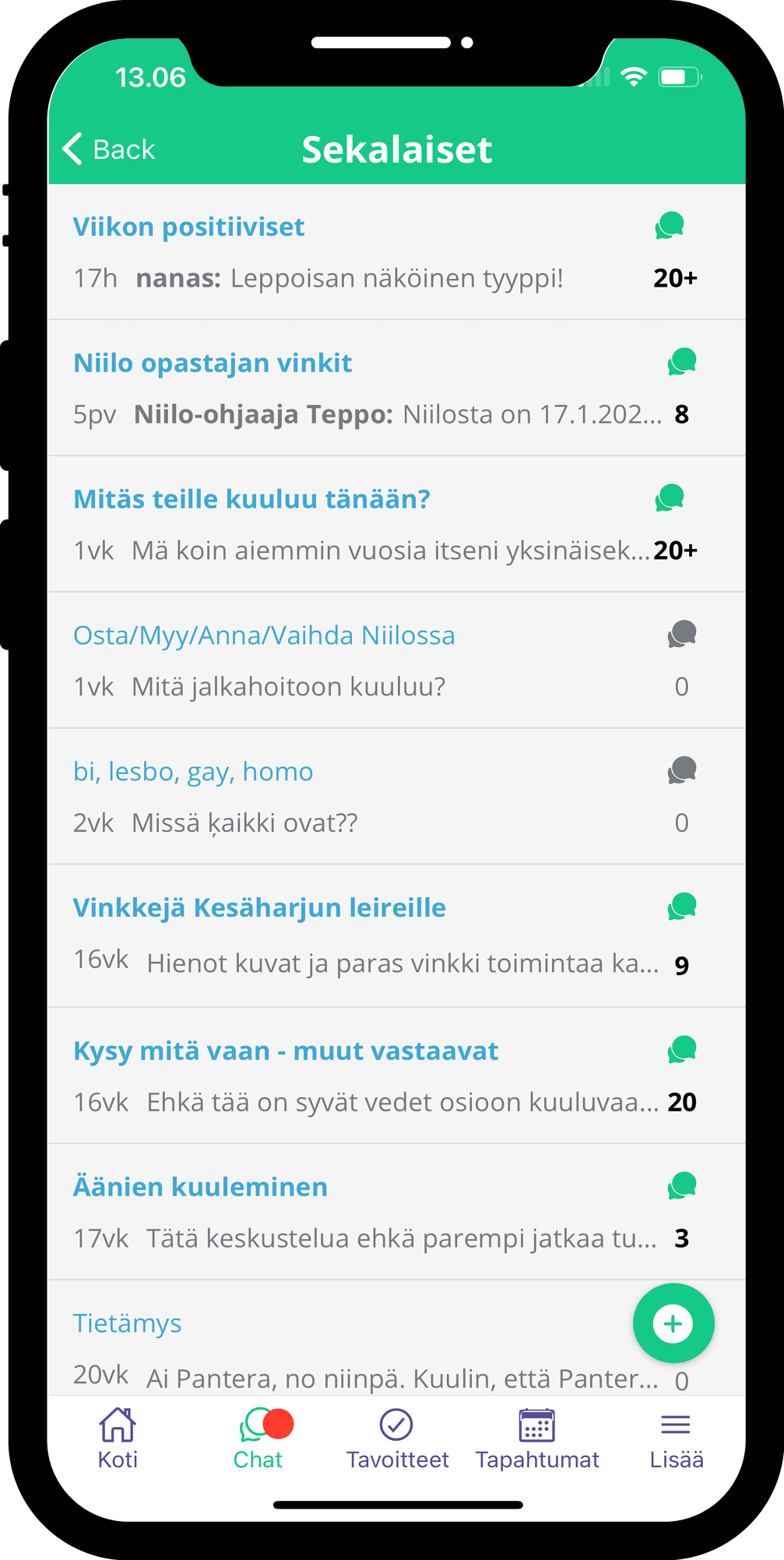
Task: Open Vinkkejä Kesäharjun leireille thread
Action: click(x=396, y=936)
